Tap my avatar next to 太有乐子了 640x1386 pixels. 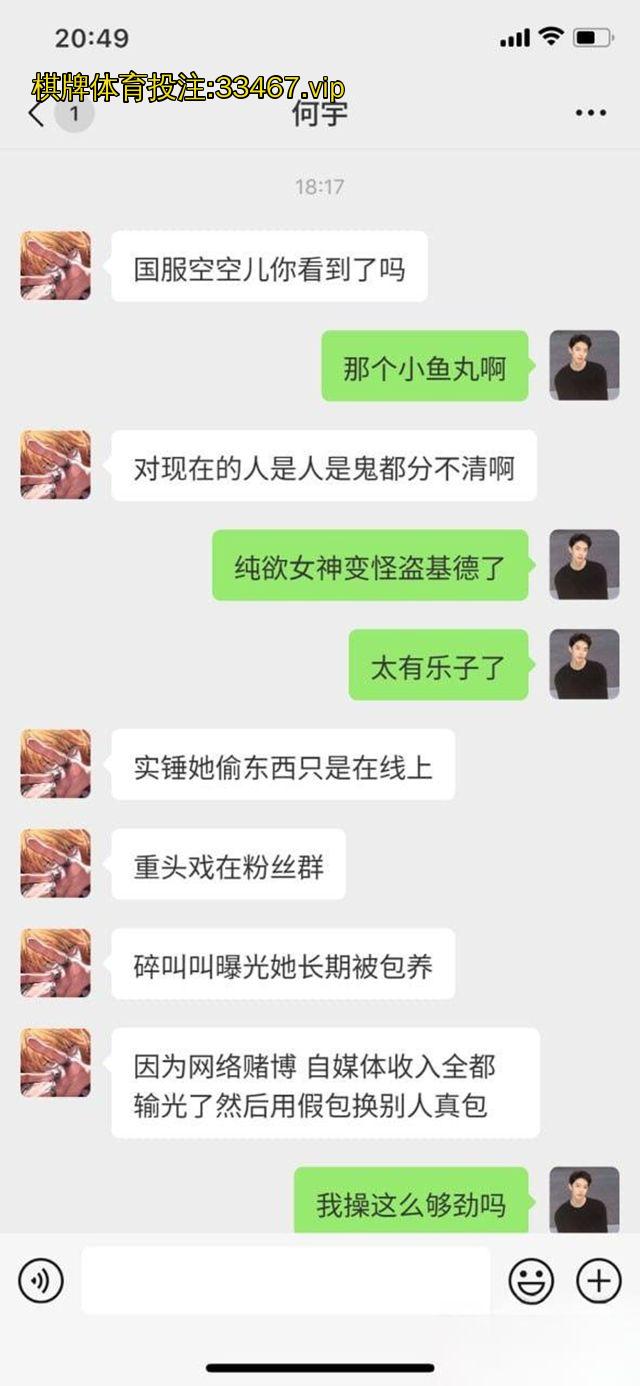[x=584, y=665]
